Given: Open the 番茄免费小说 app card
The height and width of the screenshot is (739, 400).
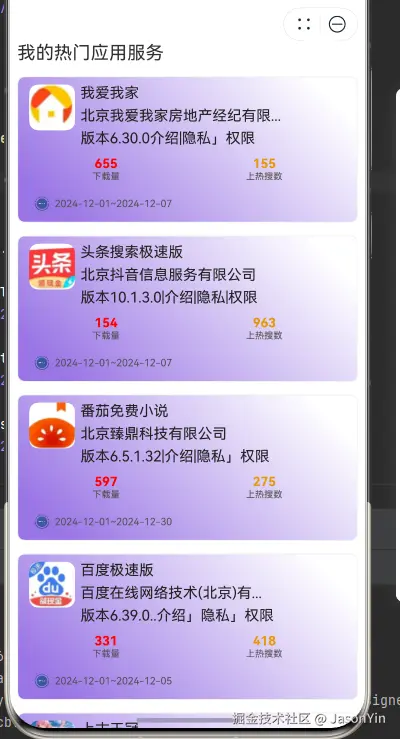Looking at the screenshot, I should [x=188, y=467].
